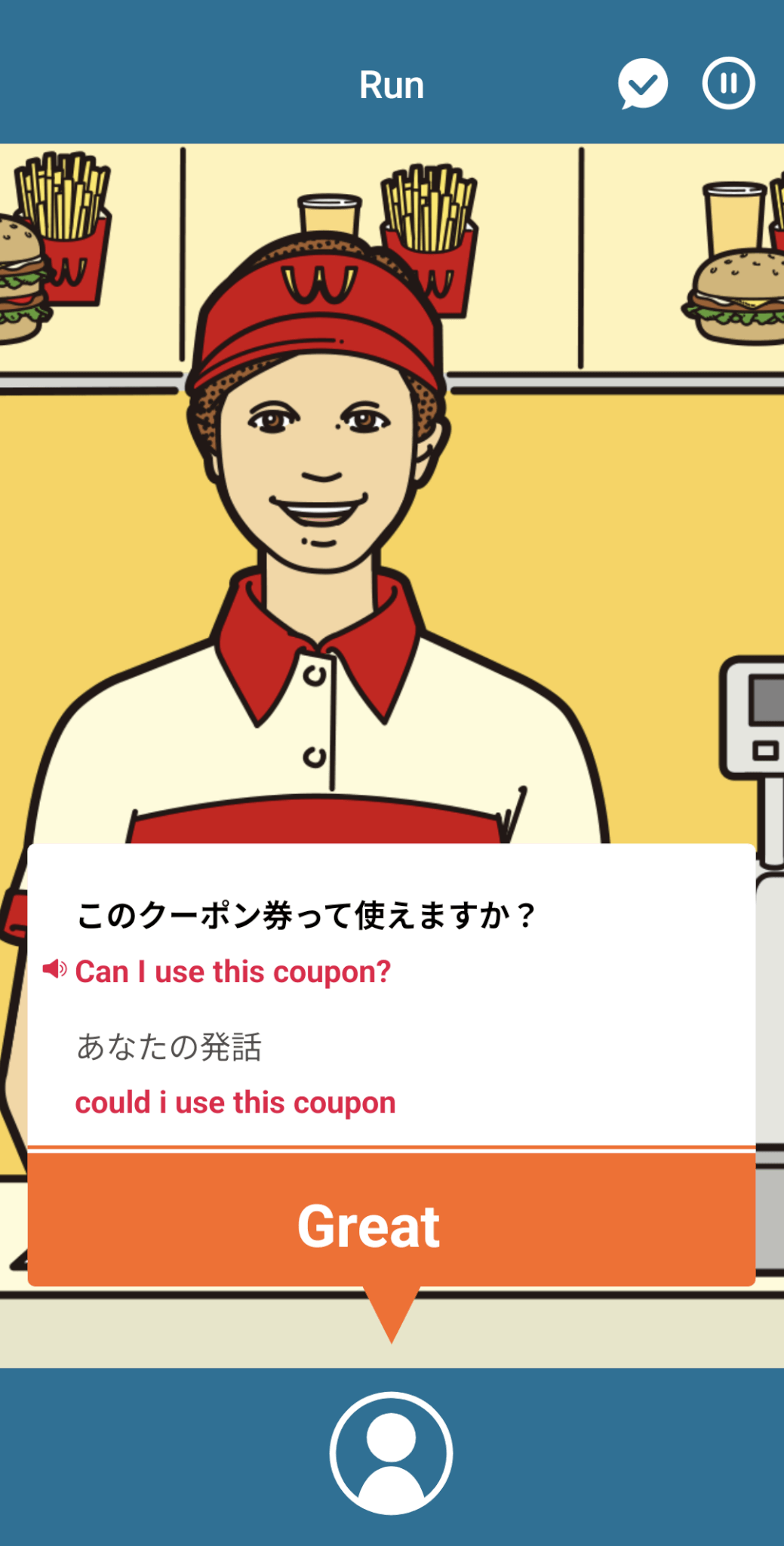
Task: Open the checkmark speech bubble icon
Action: pos(643,83)
